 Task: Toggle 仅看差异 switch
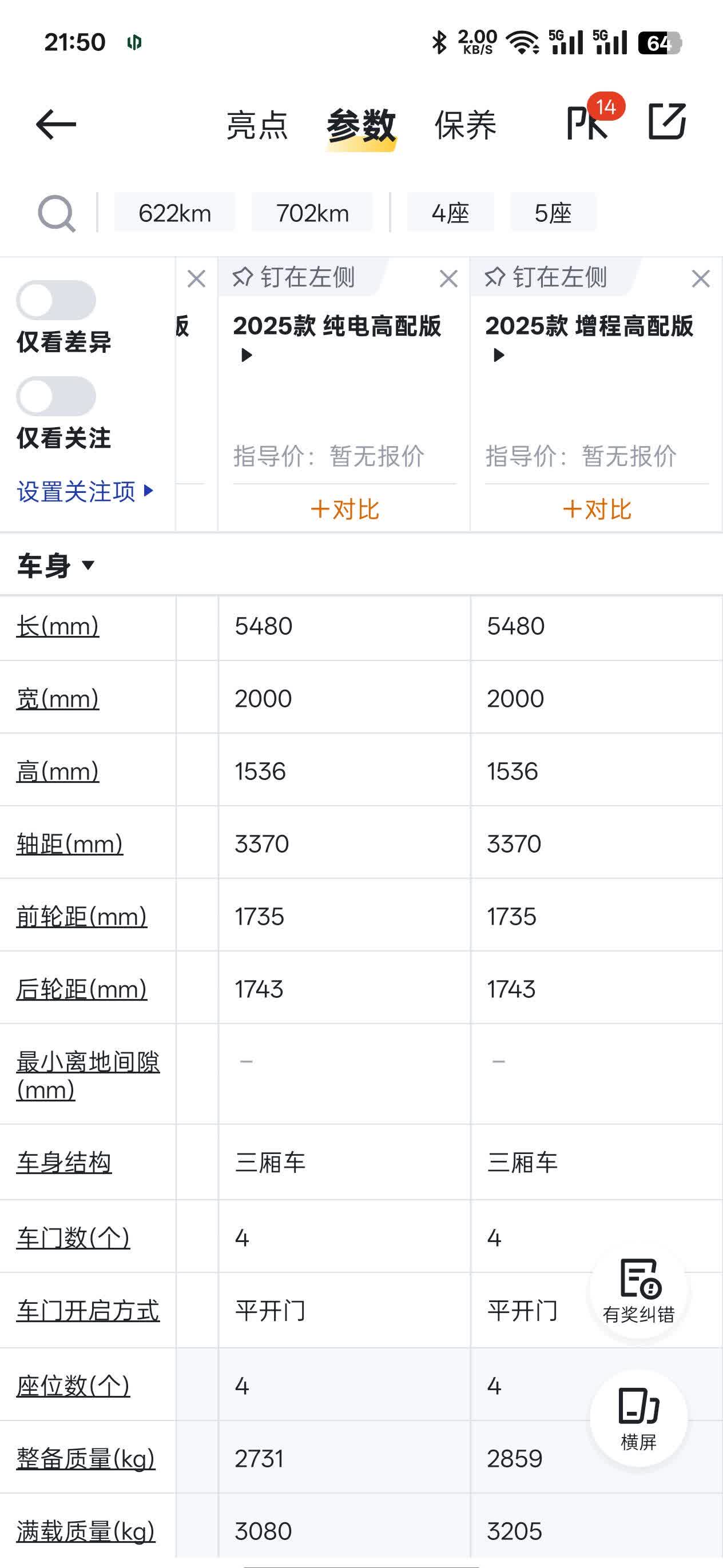pos(56,300)
